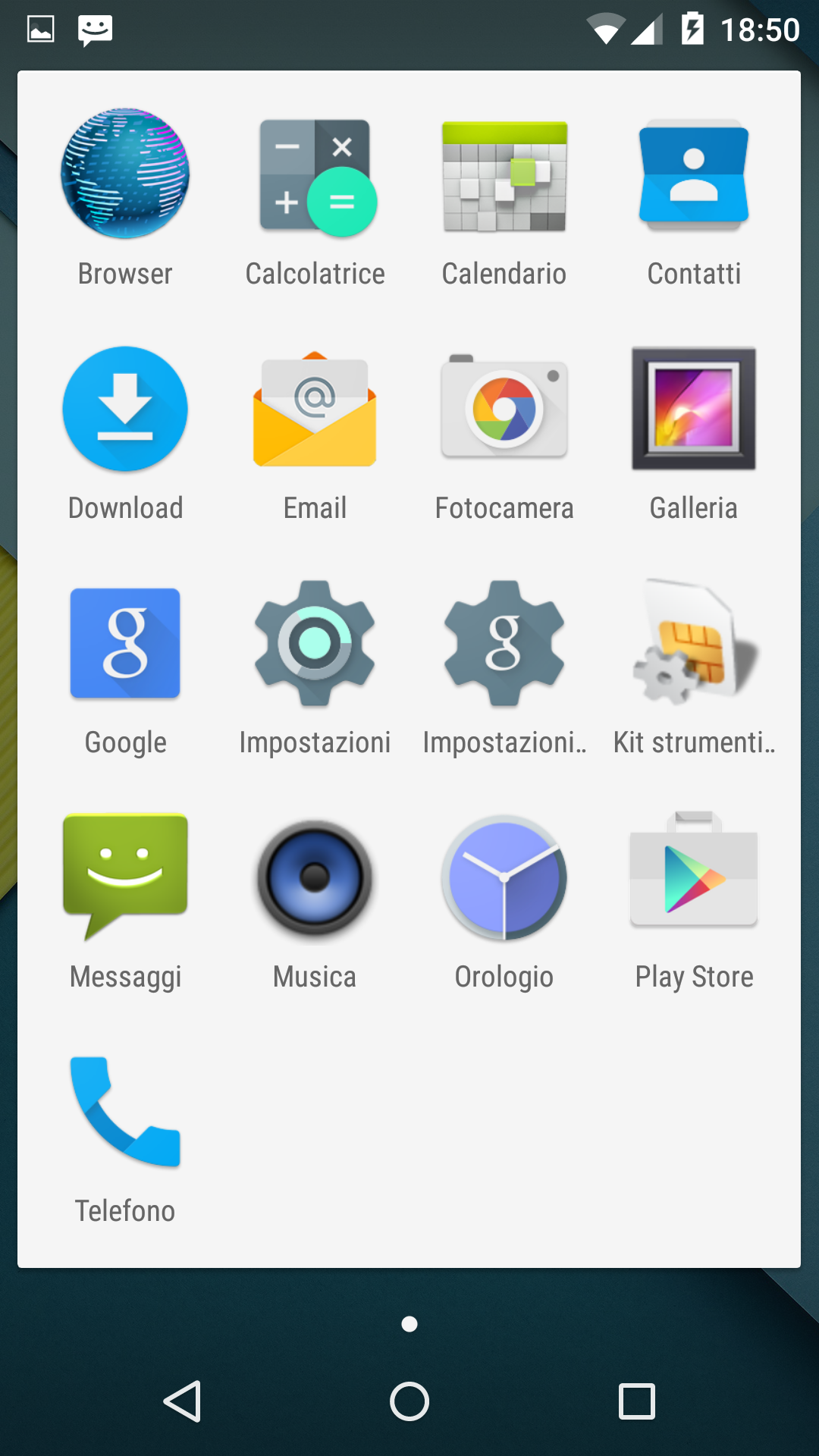
Task: Open the Browser app
Action: pos(125,174)
